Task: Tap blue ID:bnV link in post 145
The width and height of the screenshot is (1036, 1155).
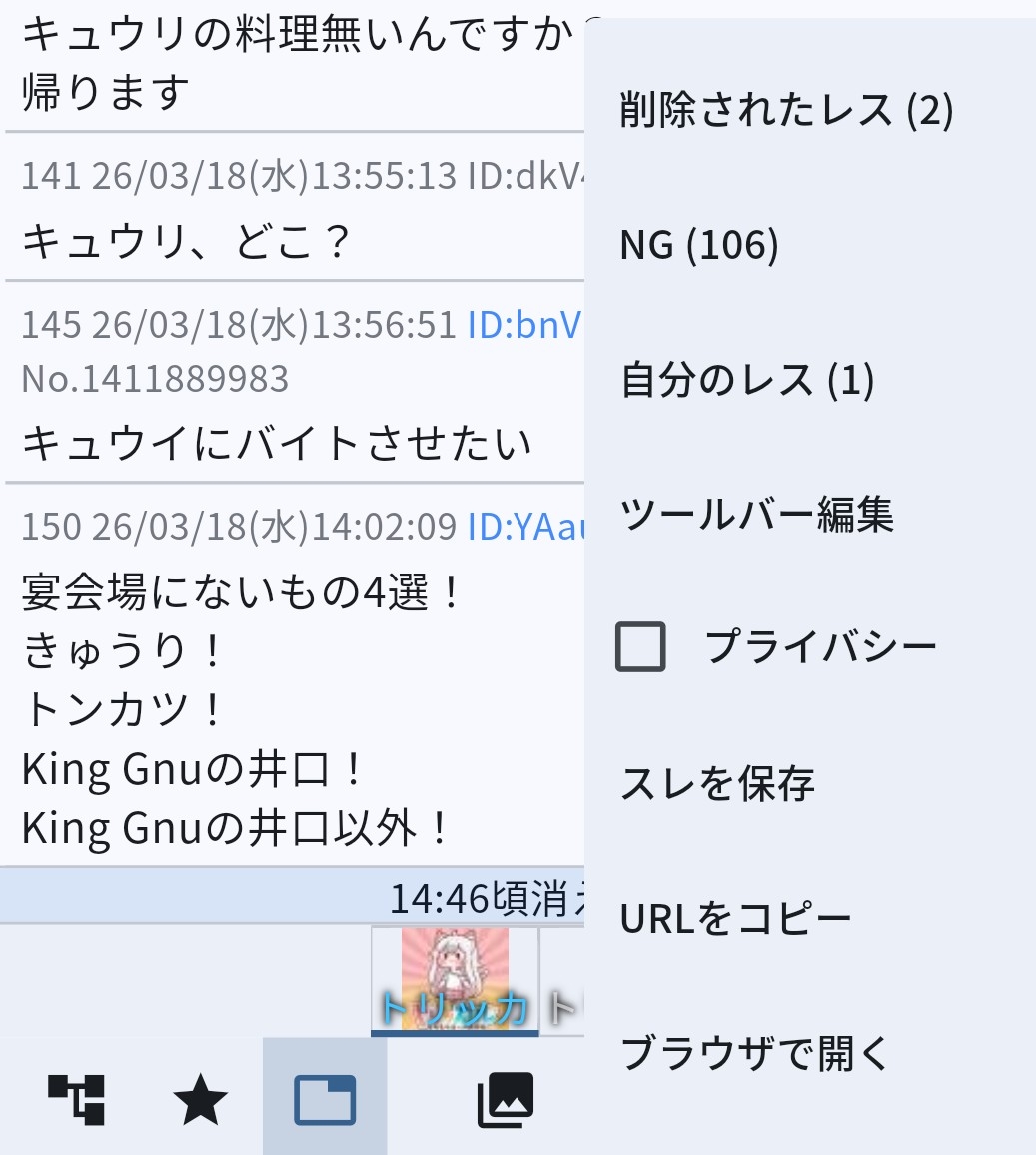Action: pos(524,325)
